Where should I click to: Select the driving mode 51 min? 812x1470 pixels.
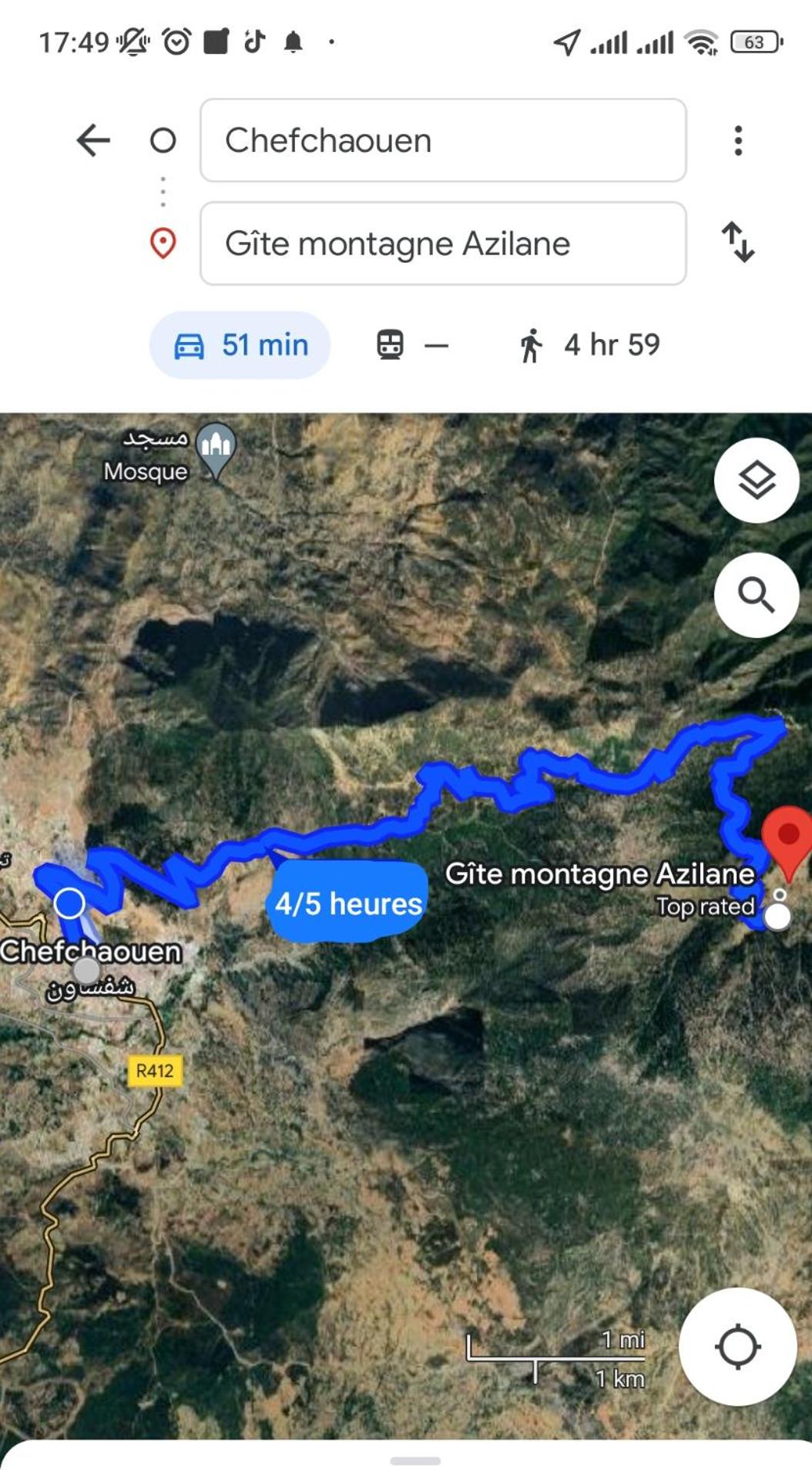240,345
